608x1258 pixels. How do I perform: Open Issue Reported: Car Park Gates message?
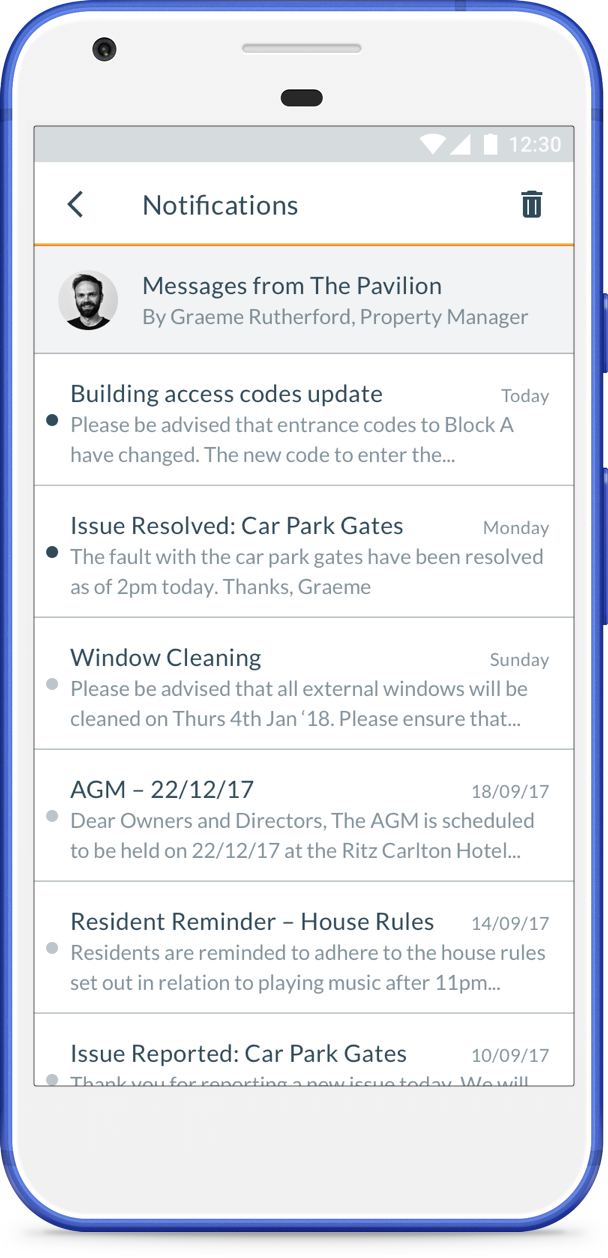pyautogui.click(x=304, y=1054)
